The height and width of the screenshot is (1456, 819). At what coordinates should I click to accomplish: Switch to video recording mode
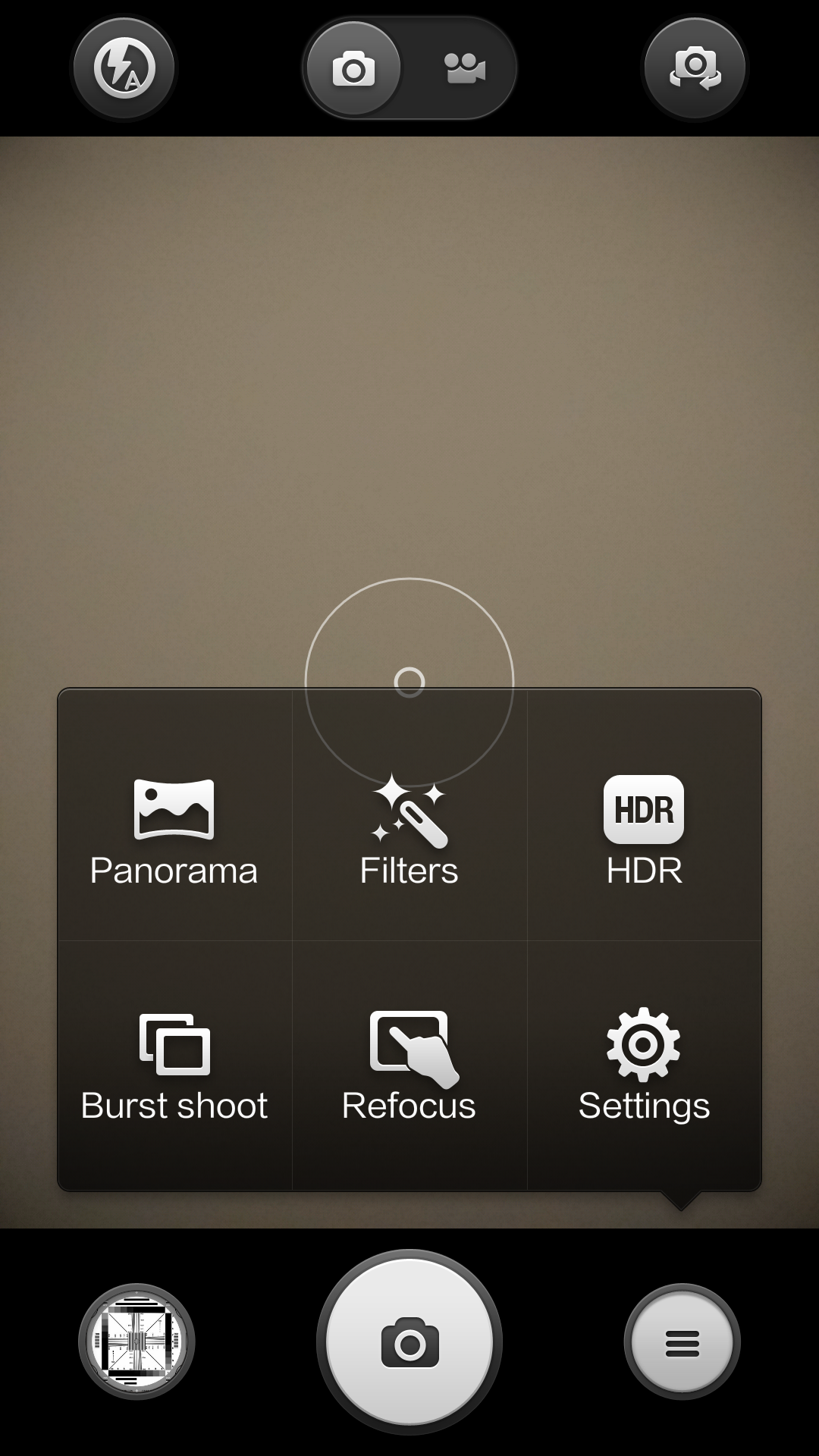463,69
